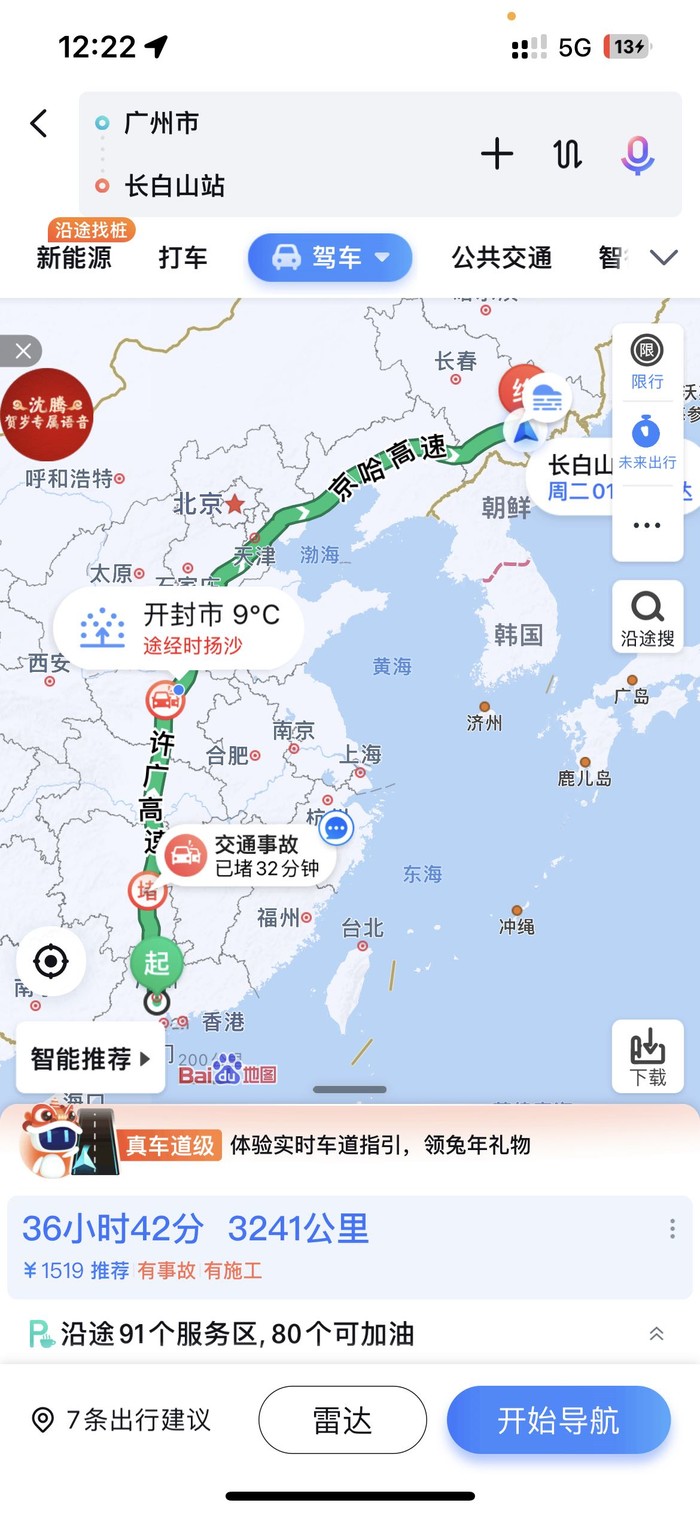
Task: Open 雷达 mode
Action: click(x=342, y=1420)
